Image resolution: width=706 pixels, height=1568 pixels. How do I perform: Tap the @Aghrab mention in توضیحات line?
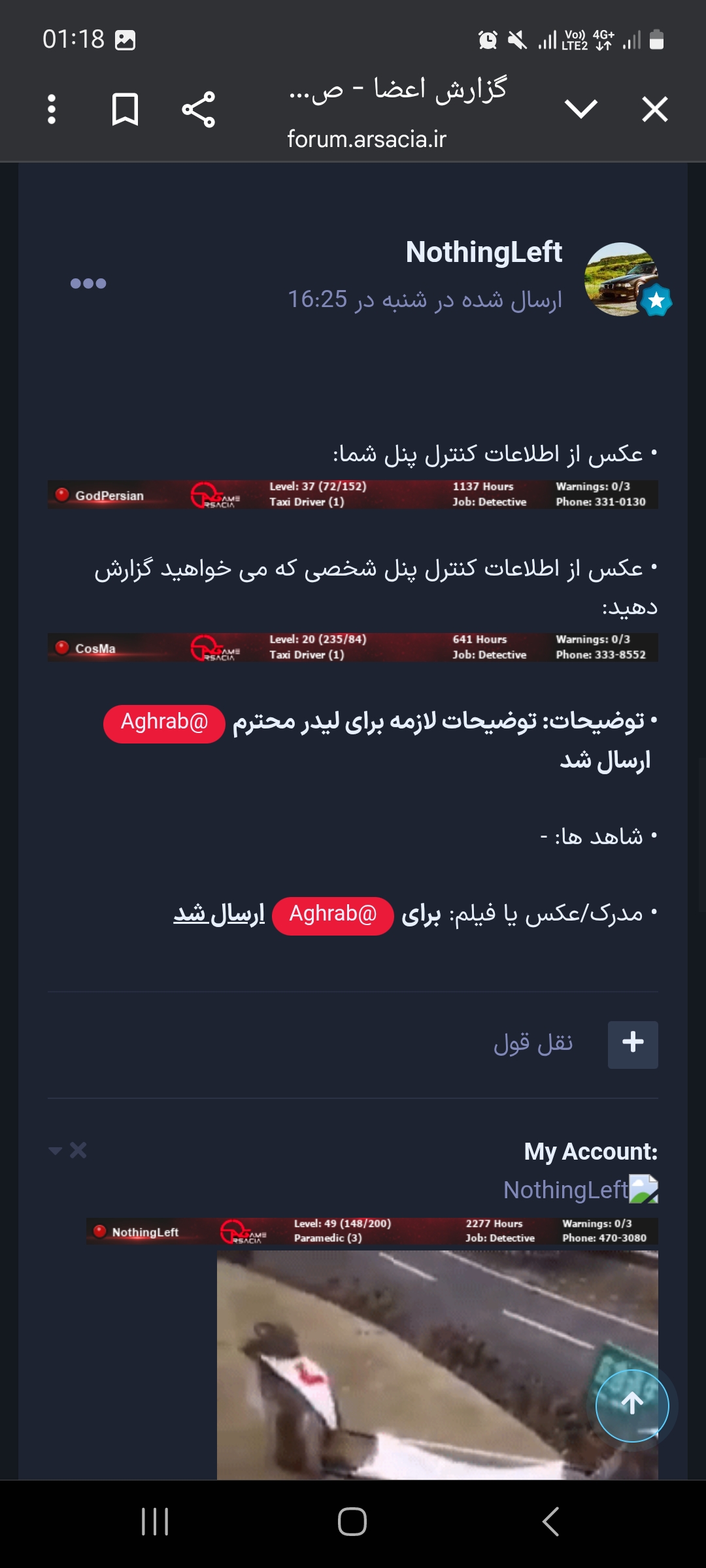click(164, 723)
